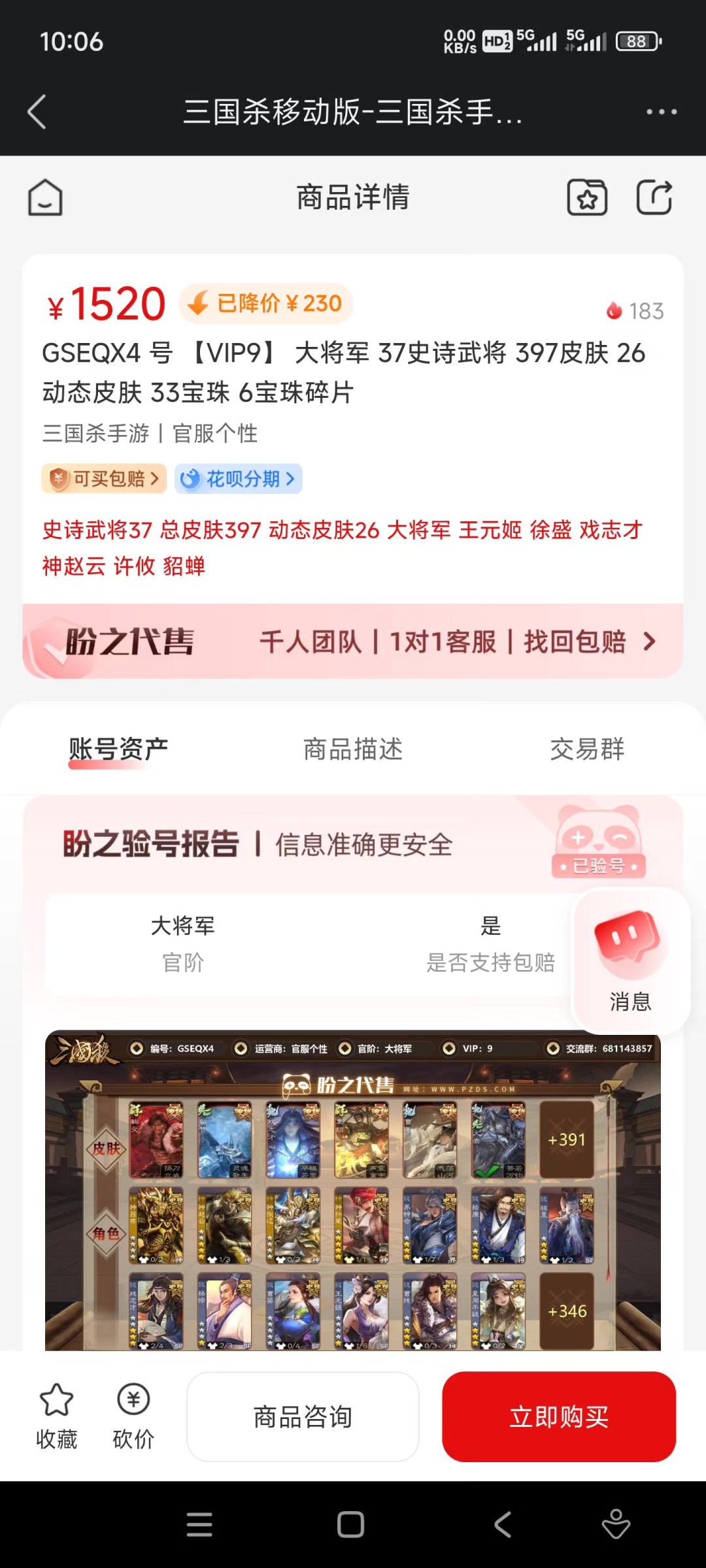Open the three-dot overflow menu
The image size is (706, 1568).
click(661, 112)
